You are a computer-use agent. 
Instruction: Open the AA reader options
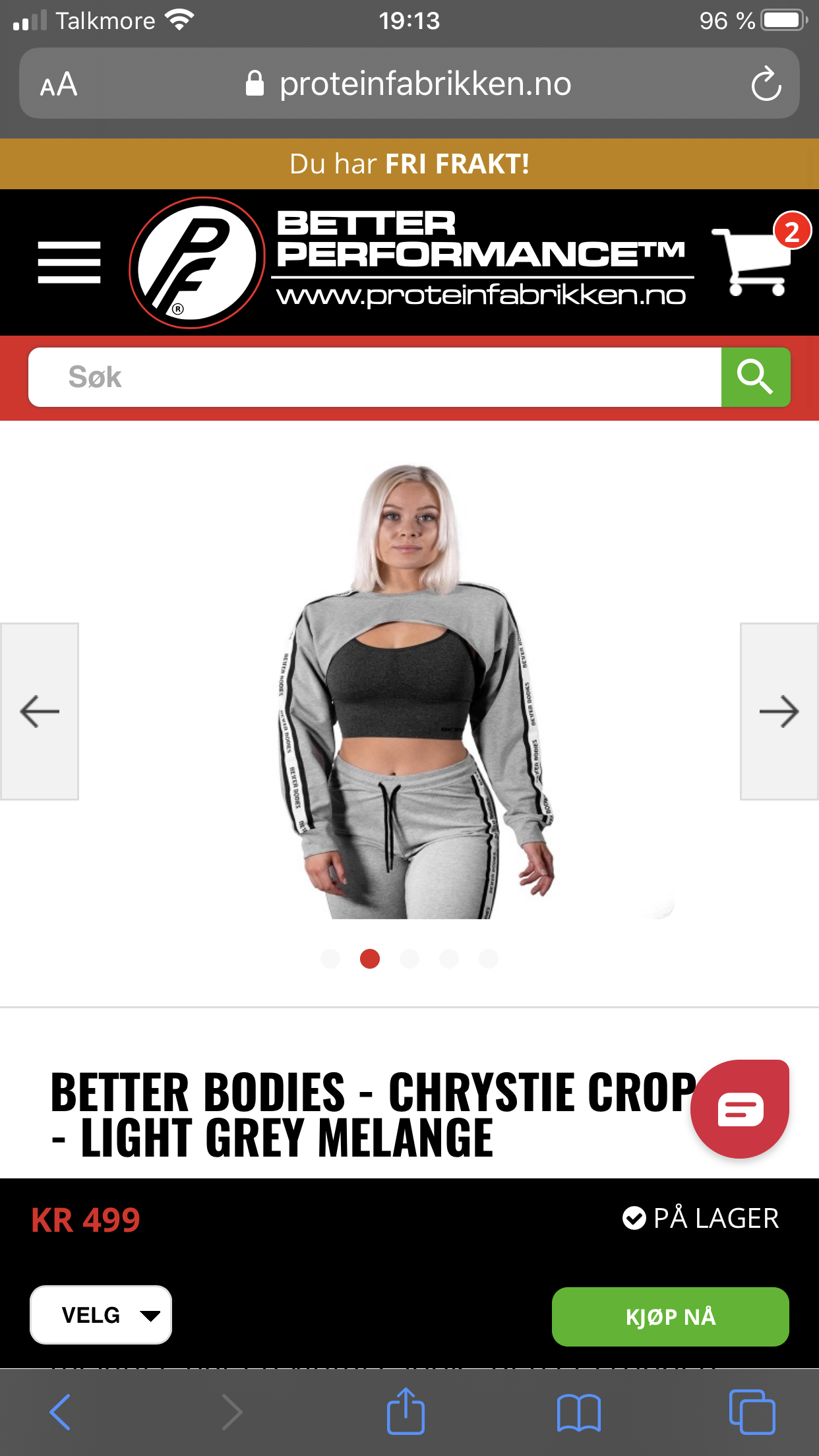(59, 84)
